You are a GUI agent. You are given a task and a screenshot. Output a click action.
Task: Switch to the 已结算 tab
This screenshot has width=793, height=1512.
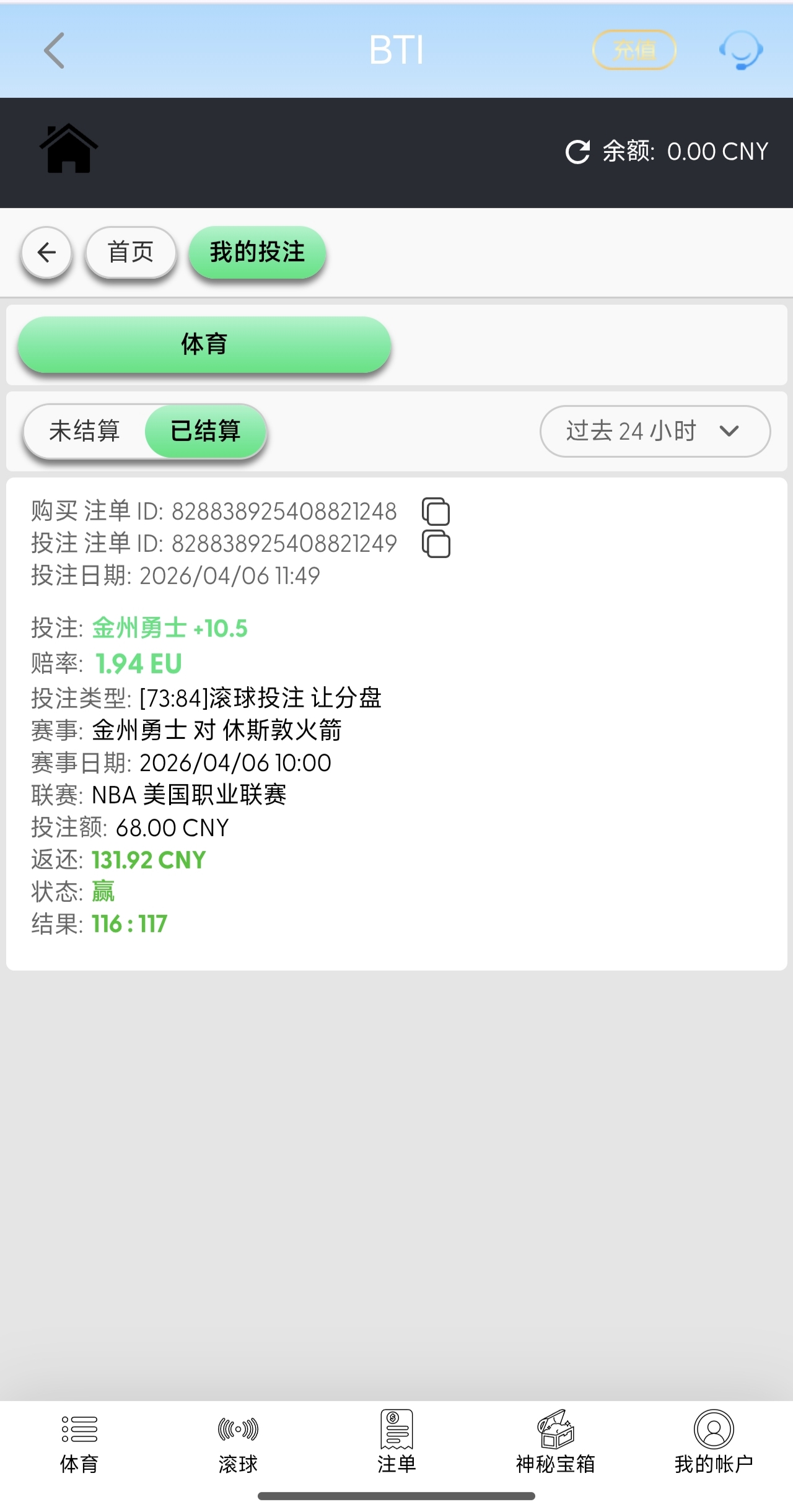point(206,431)
